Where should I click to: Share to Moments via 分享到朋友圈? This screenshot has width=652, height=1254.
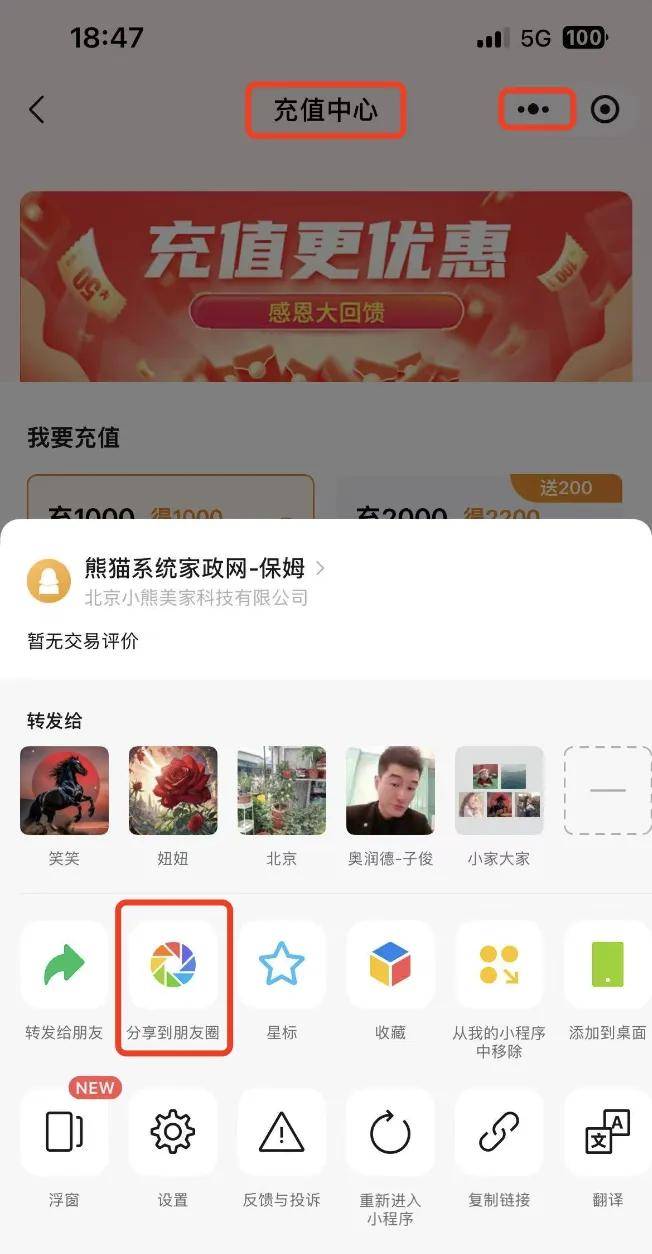pyautogui.click(x=173, y=965)
